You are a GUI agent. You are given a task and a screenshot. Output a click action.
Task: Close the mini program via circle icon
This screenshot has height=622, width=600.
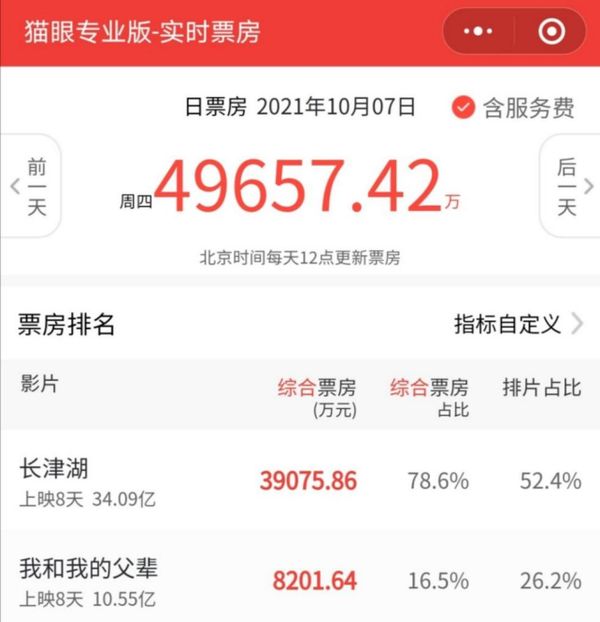[x=550, y=31]
